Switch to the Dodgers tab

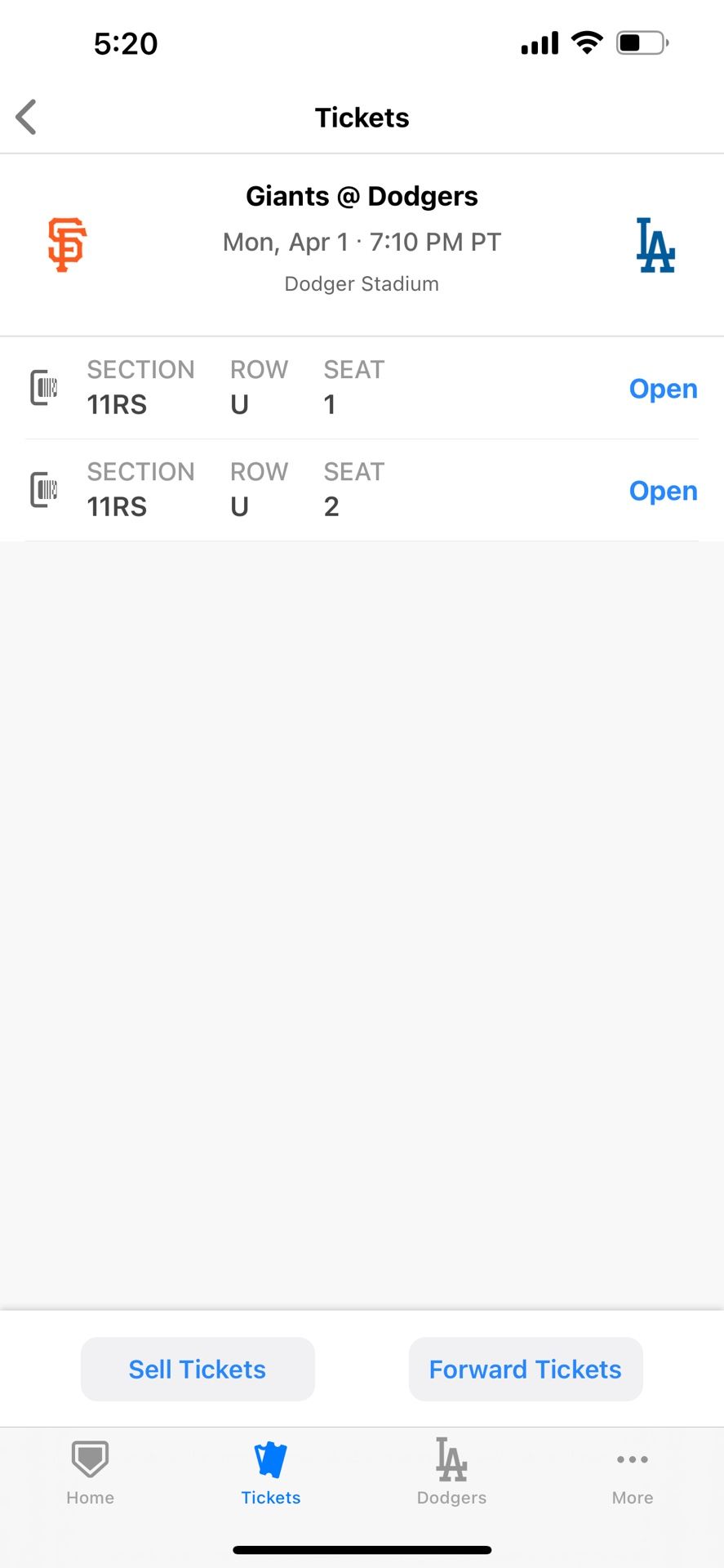(451, 1472)
